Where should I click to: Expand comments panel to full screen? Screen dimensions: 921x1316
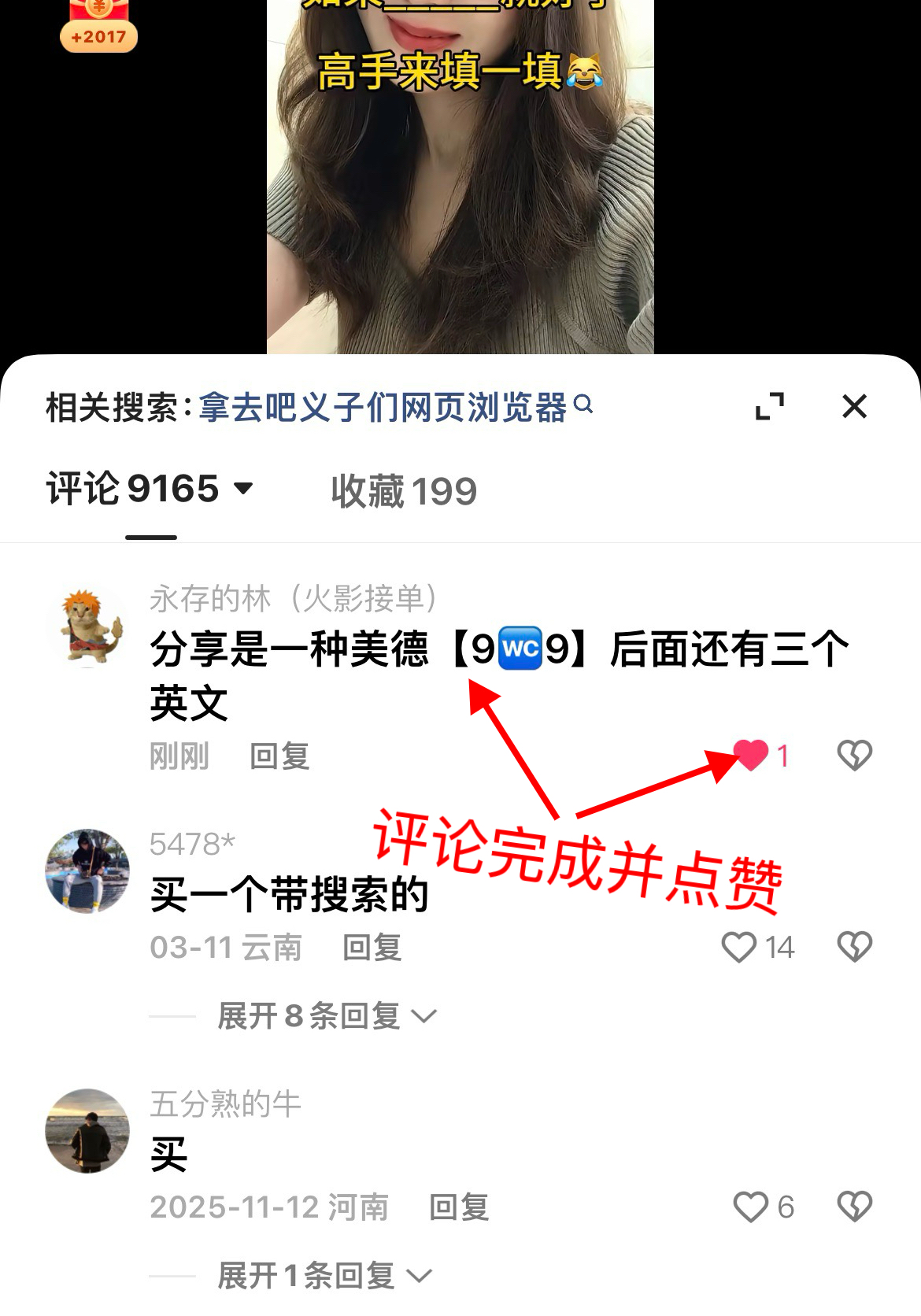pyautogui.click(x=769, y=406)
